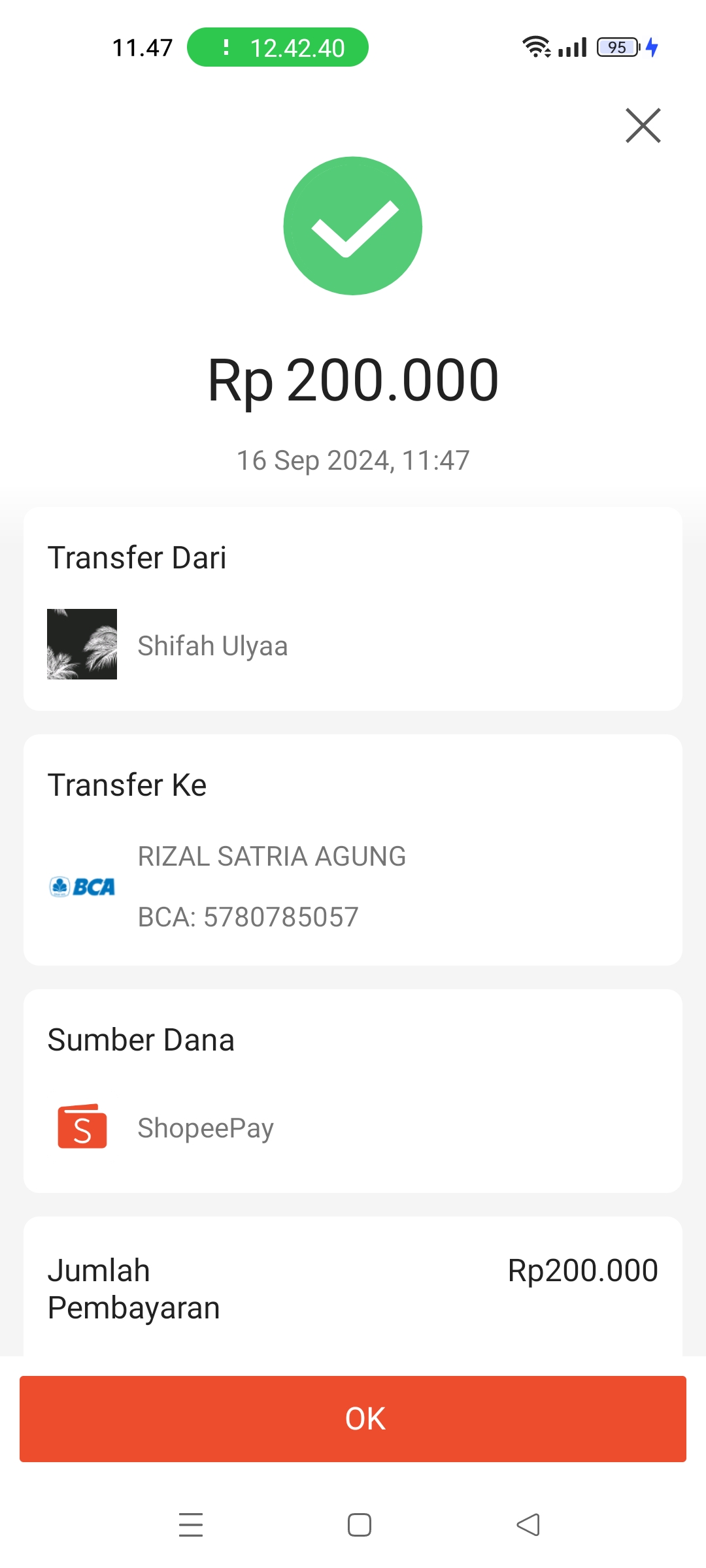The height and width of the screenshot is (1568, 706).
Task: Go to the home screen
Action: tap(360, 1525)
